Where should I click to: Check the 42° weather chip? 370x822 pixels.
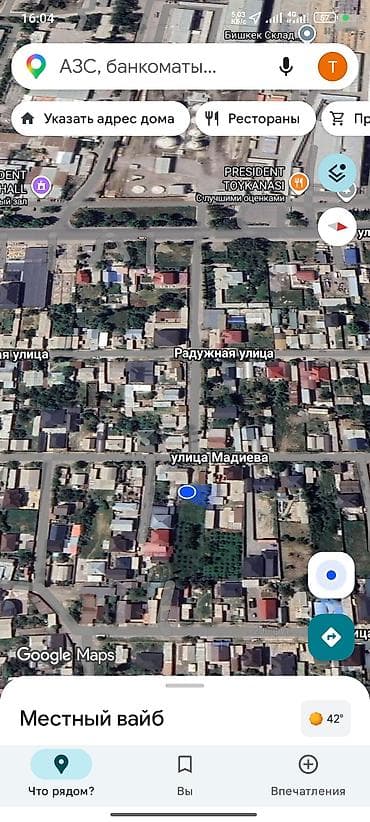point(326,719)
